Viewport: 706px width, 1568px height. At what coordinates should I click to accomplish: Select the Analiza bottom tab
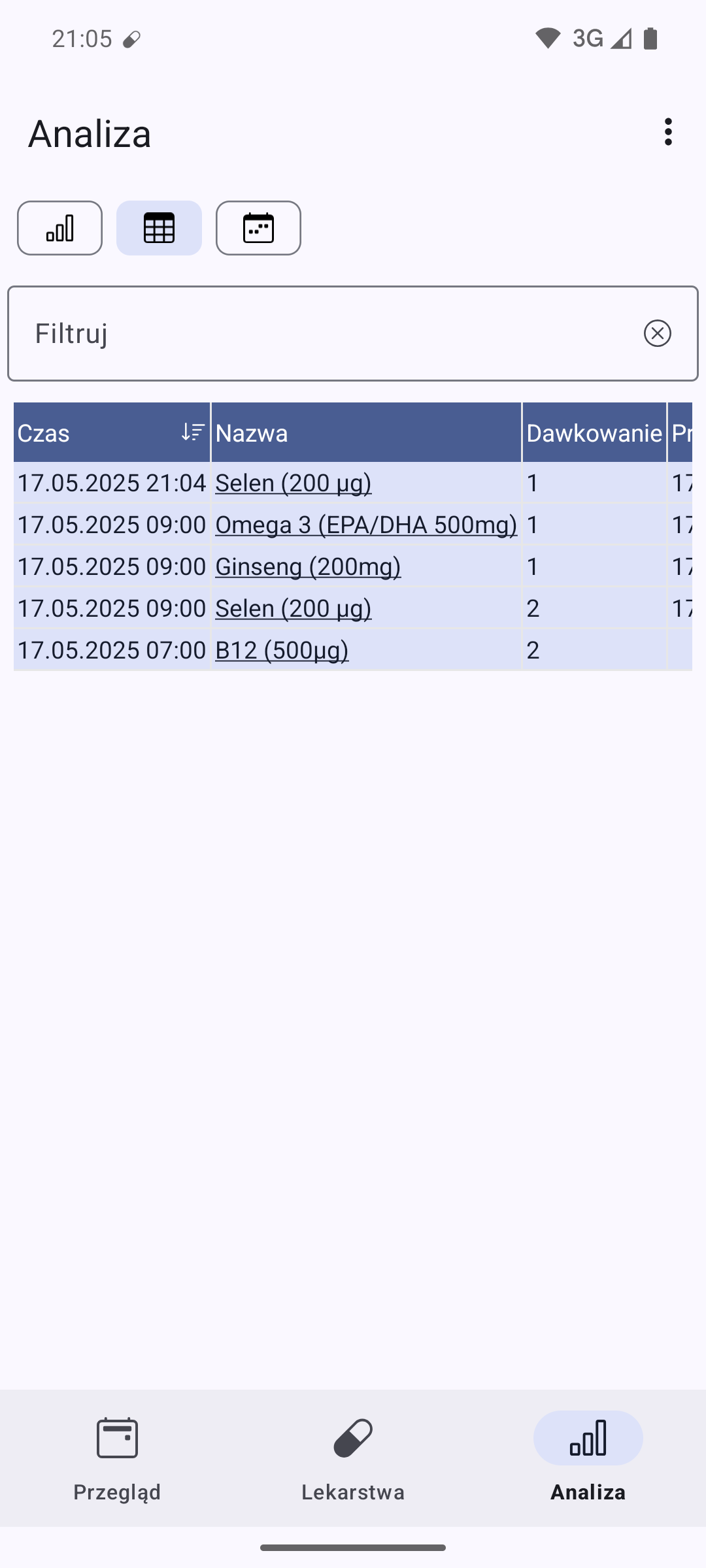tap(588, 1458)
